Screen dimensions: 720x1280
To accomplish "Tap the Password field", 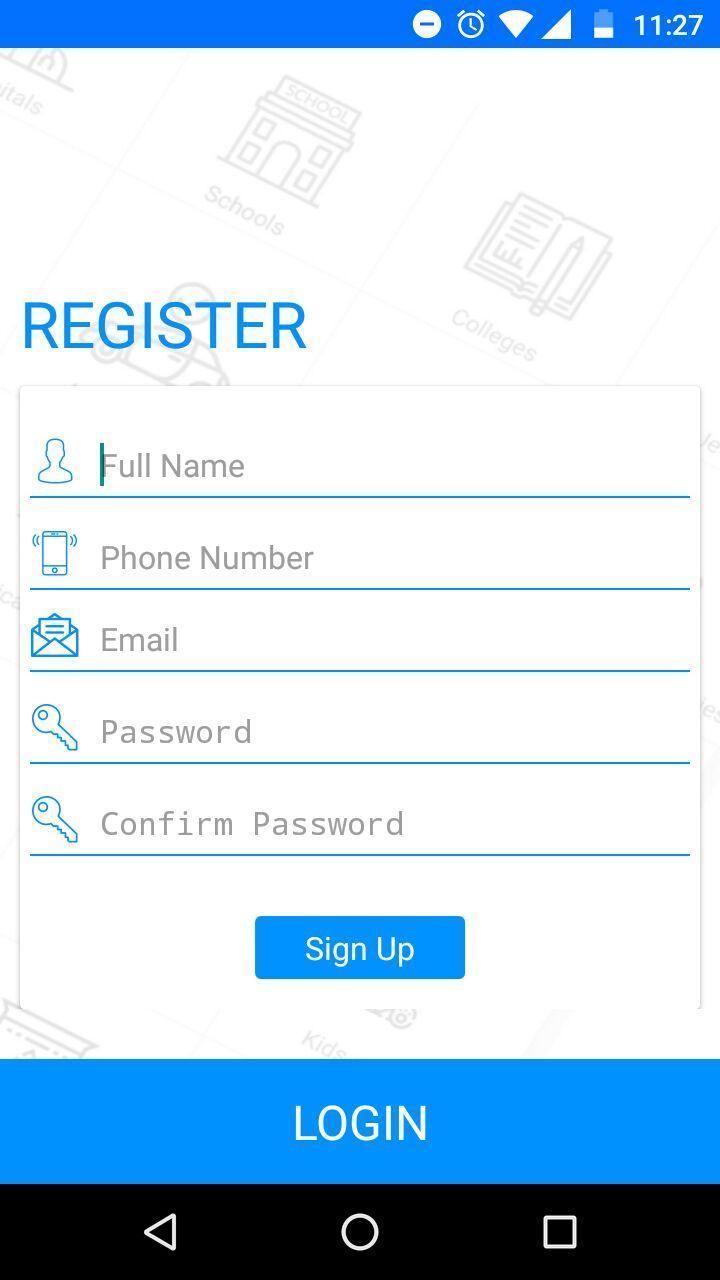I will point(390,732).
